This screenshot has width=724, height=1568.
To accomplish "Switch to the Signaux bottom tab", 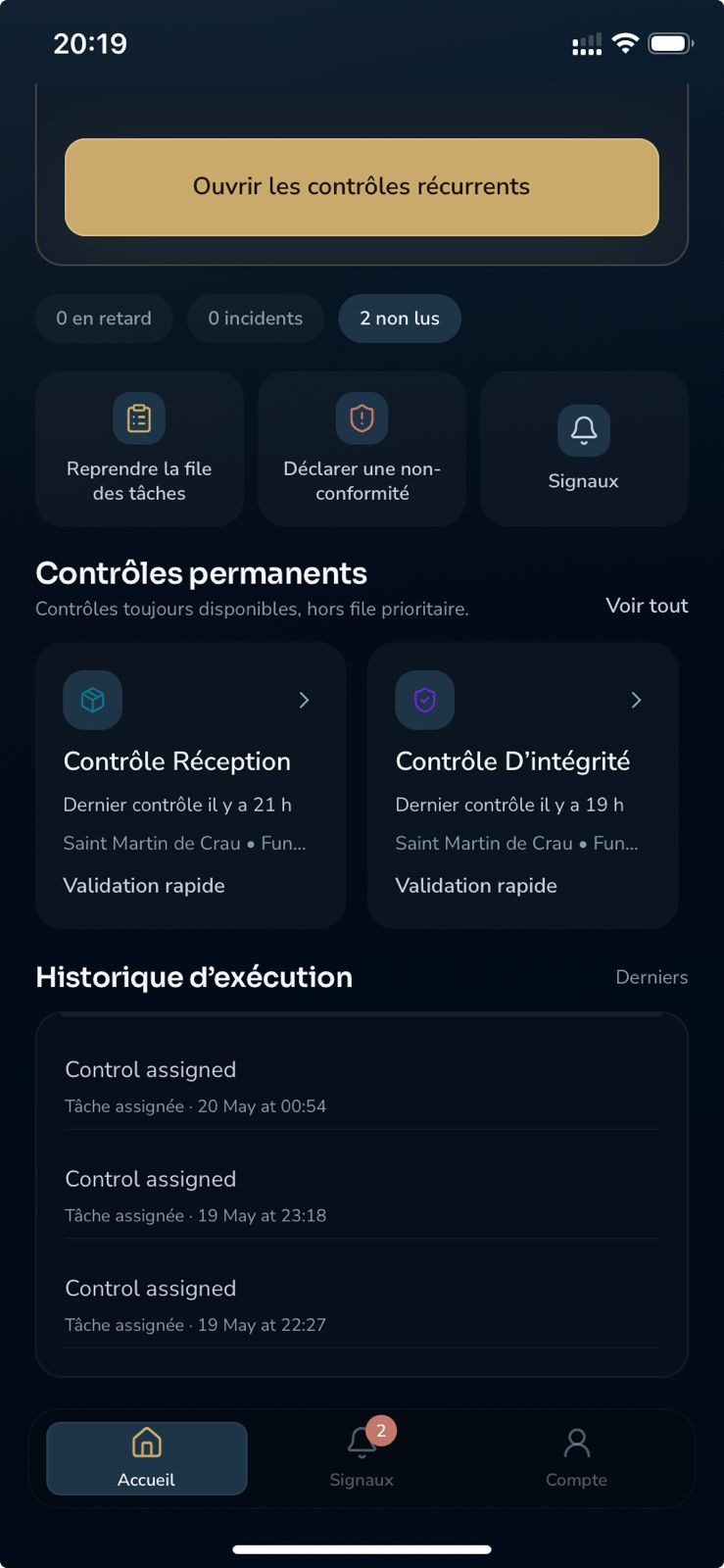I will 362,1458.
